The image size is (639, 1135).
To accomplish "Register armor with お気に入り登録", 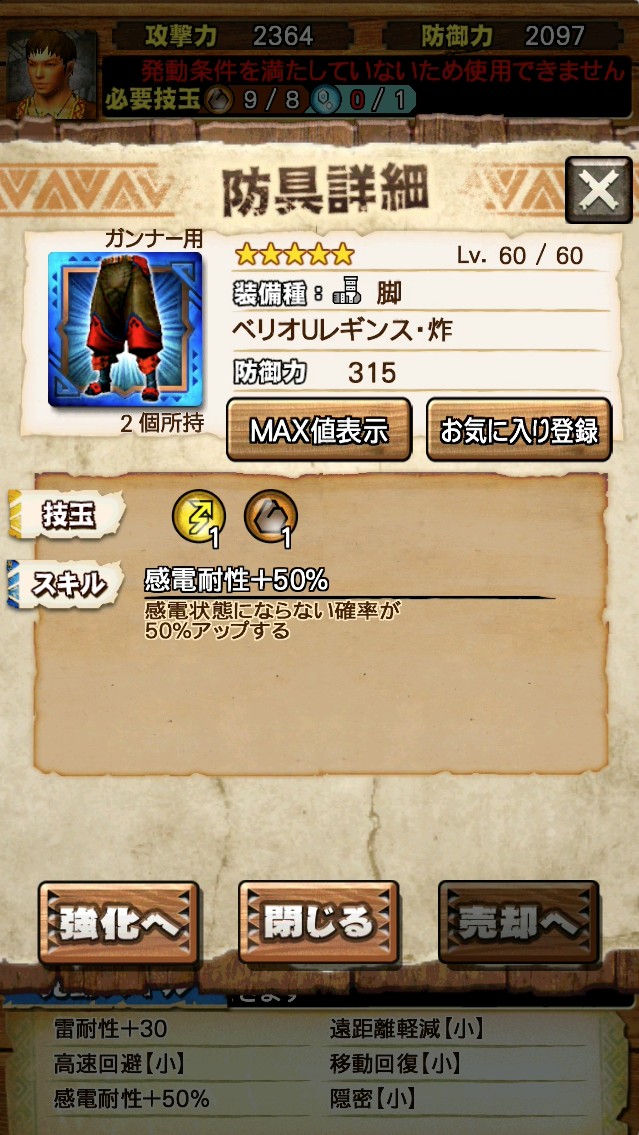I will pyautogui.click(x=518, y=430).
